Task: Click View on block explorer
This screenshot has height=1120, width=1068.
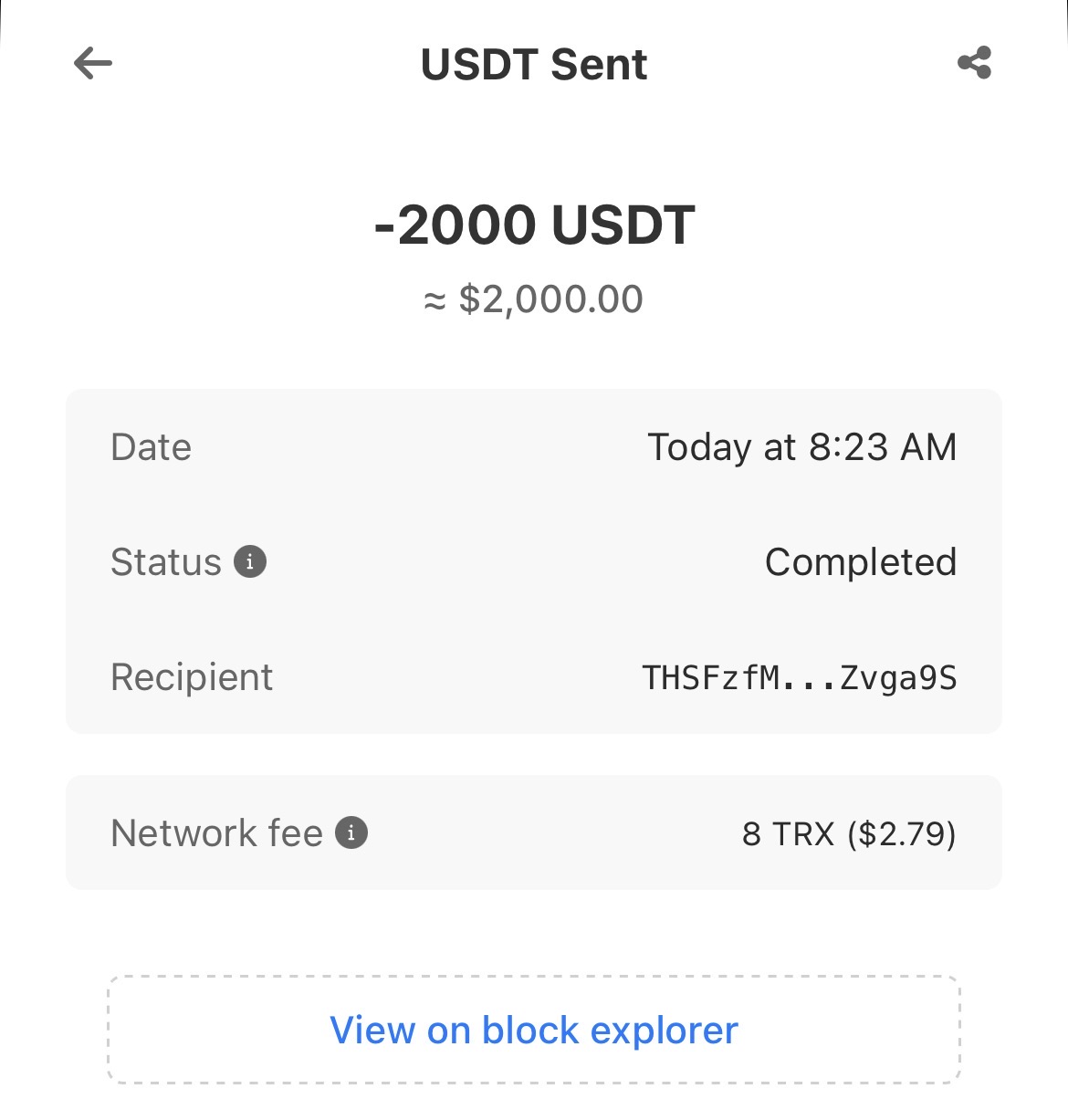Action: pyautogui.click(x=534, y=1030)
